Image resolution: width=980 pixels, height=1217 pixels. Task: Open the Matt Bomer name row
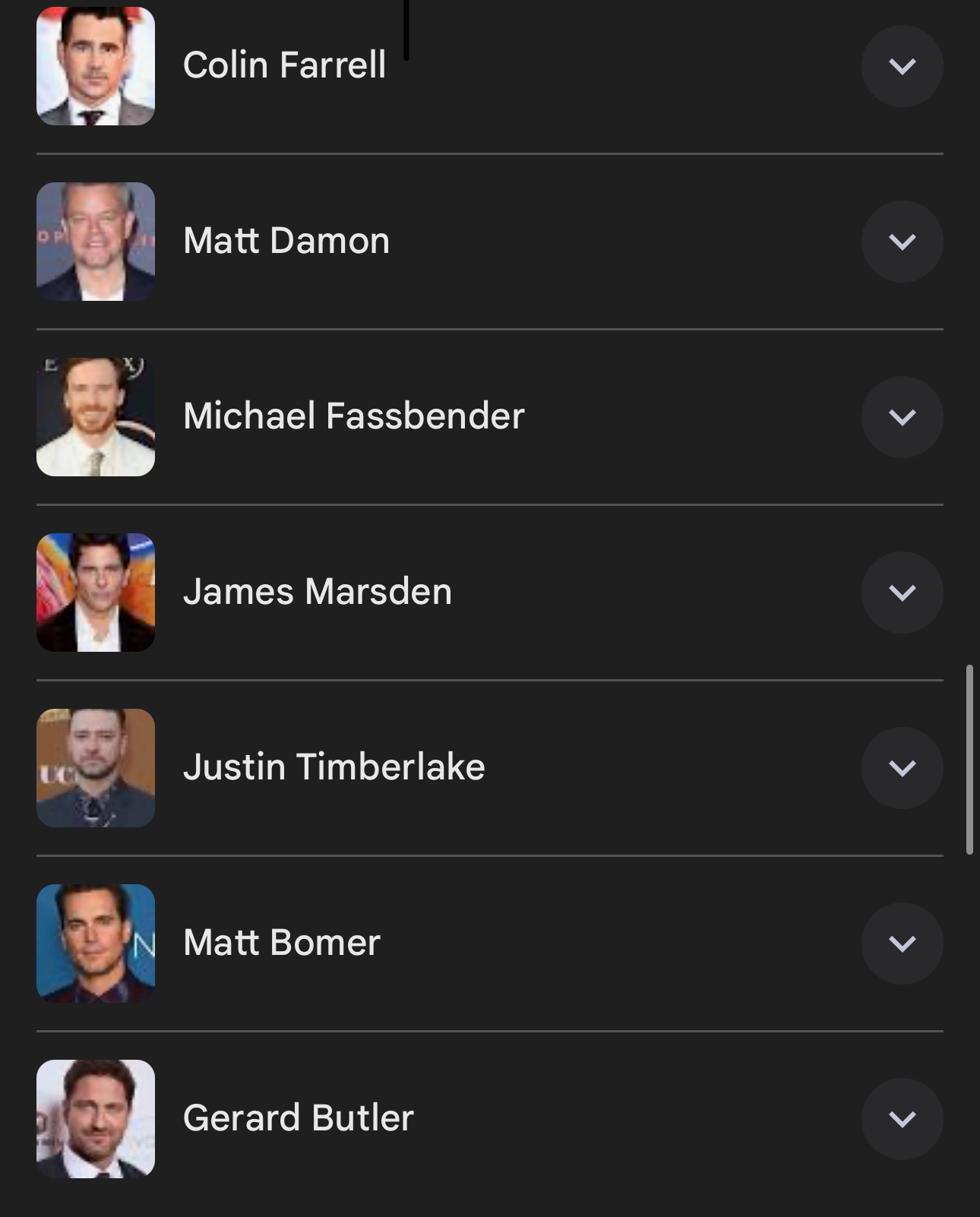pos(282,943)
